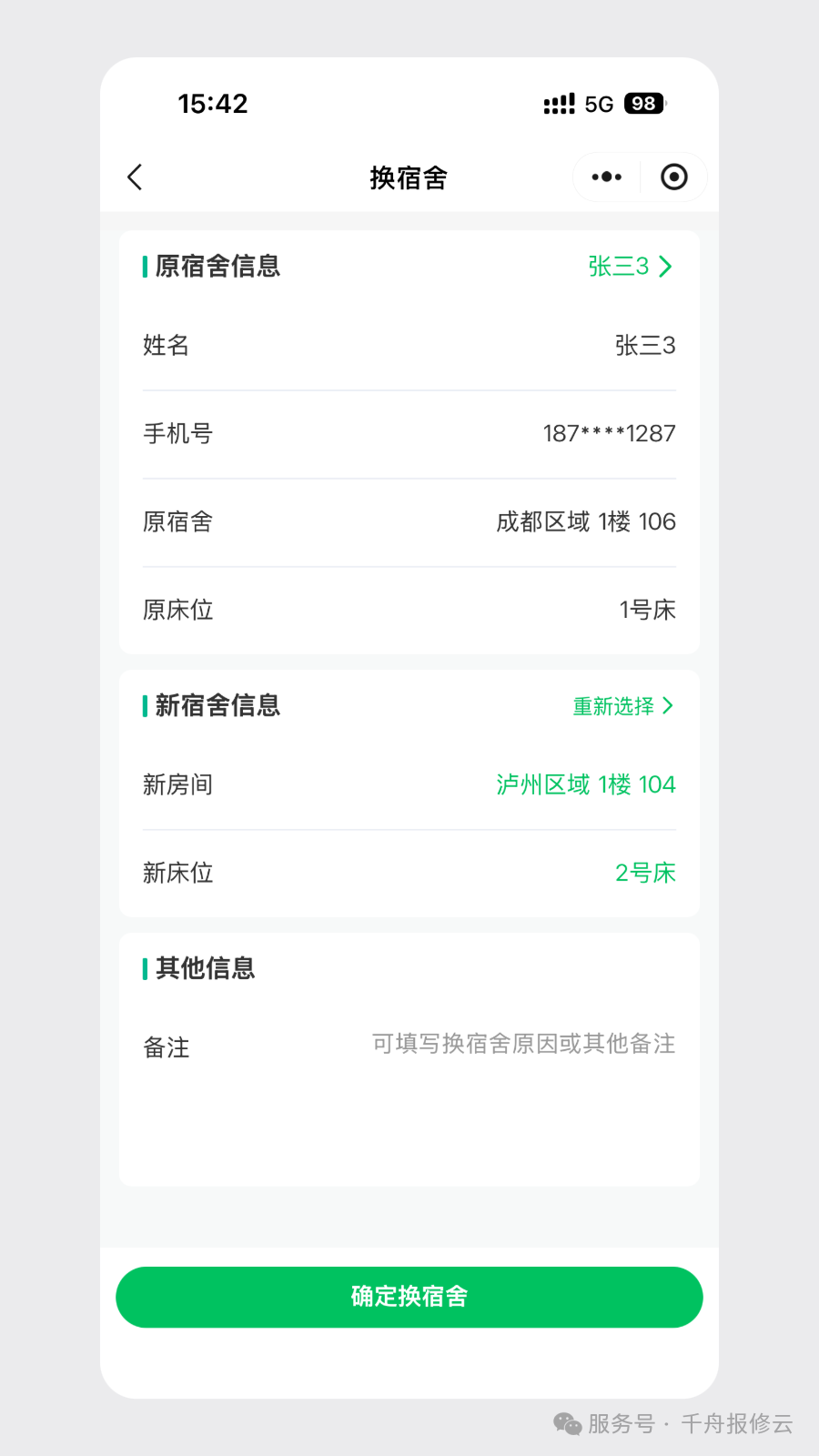Viewport: 819px width, 1456px height.
Task: Expand the 张三3 resident details chevron
Action: point(666,266)
